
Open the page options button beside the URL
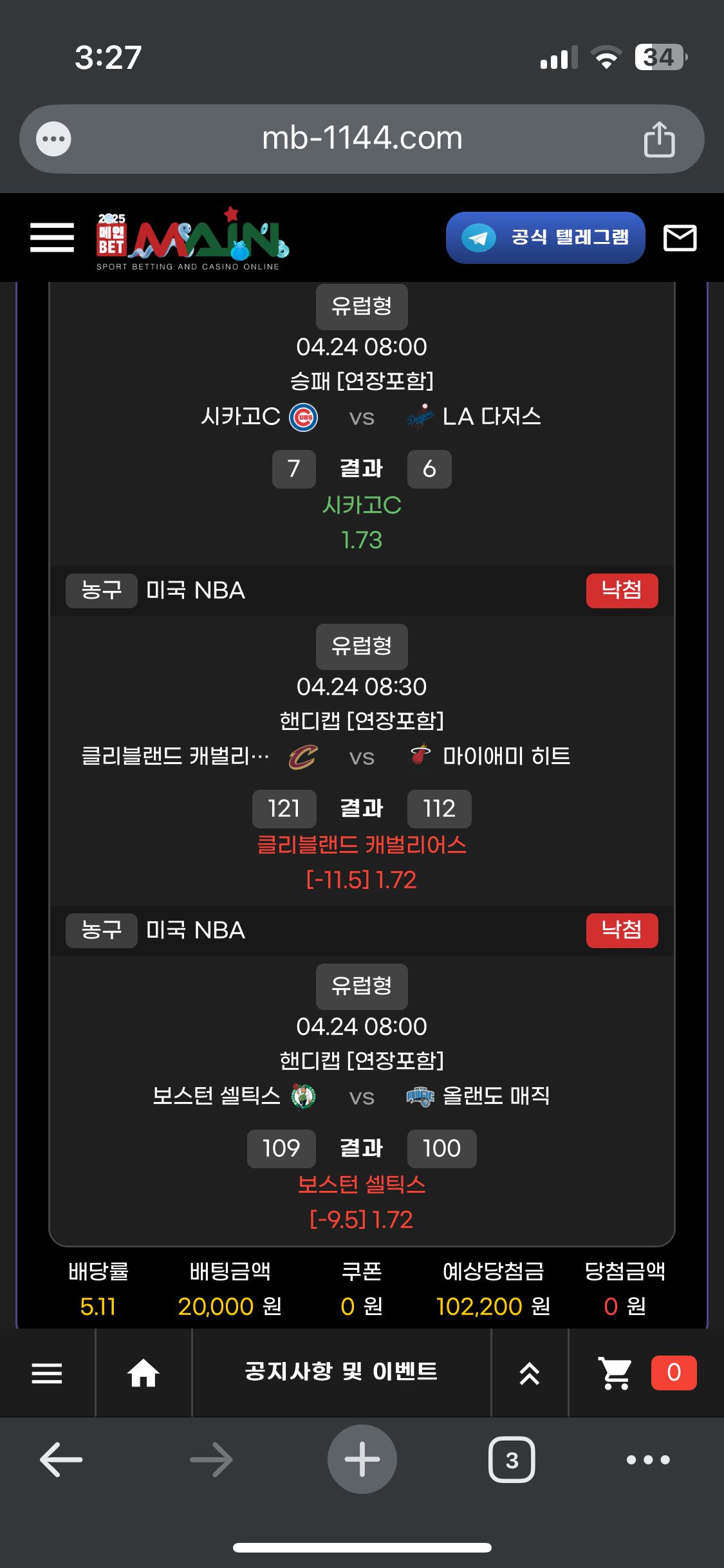[x=53, y=139]
